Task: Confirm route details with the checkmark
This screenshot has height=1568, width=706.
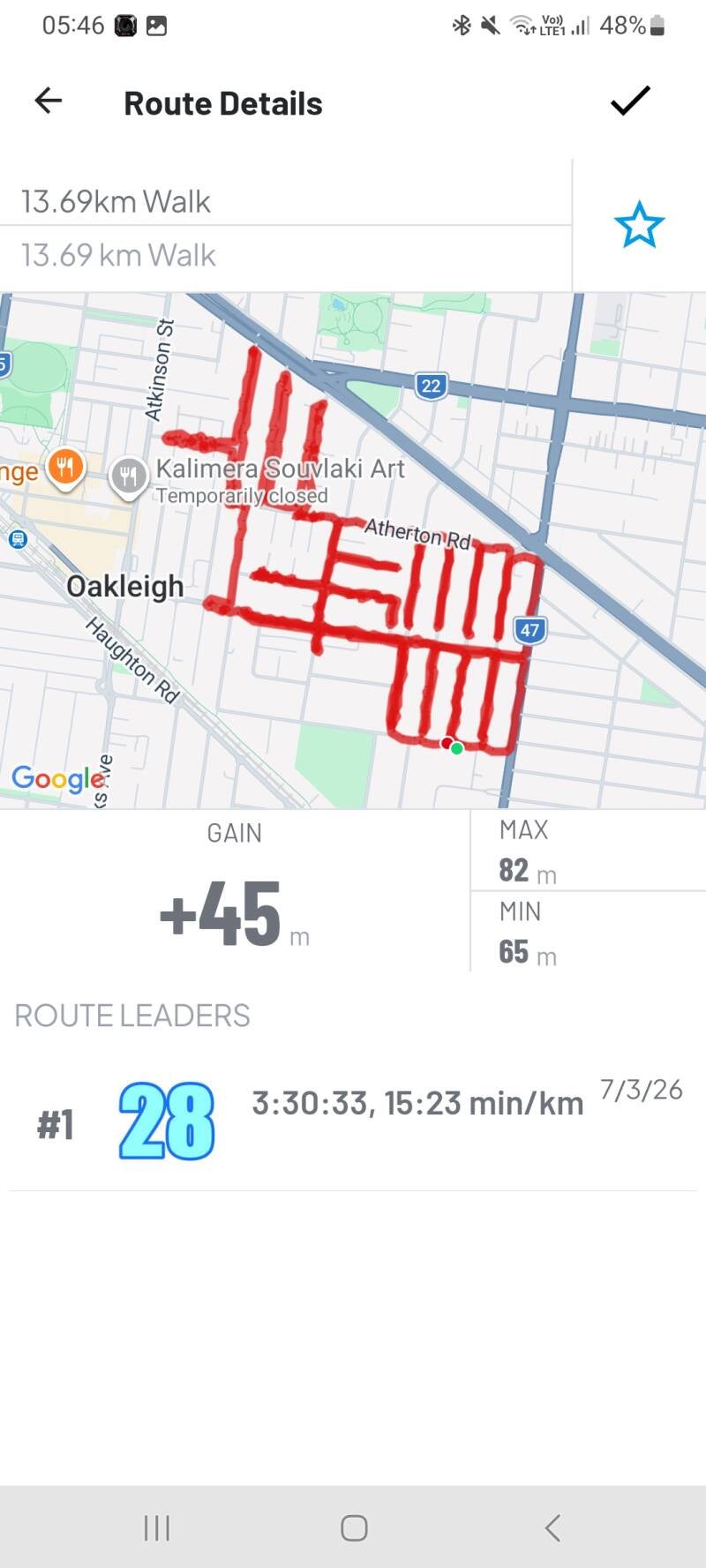Action: (630, 101)
